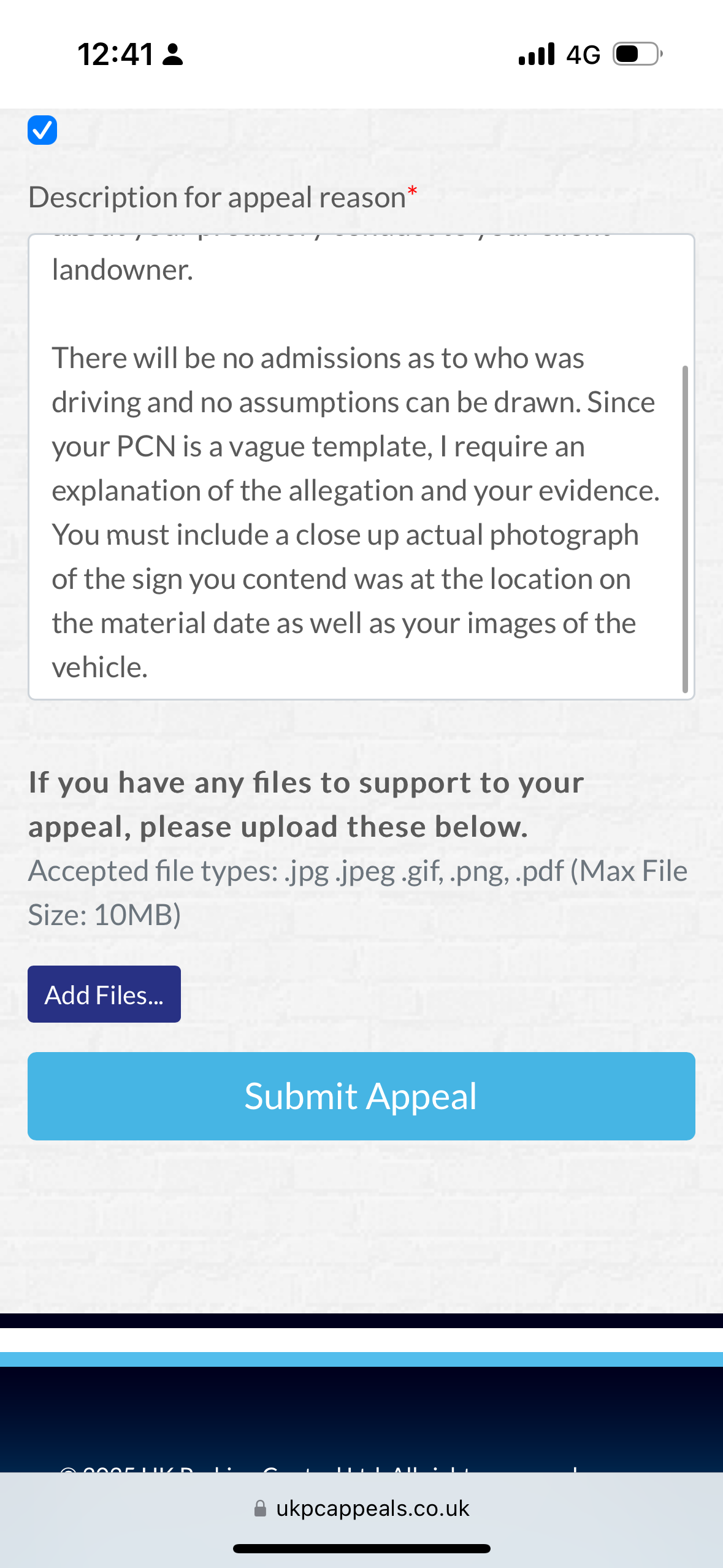Tap the ukpcappeals.co.uk address bar
Screen dimensions: 723x1568
click(362, 1508)
